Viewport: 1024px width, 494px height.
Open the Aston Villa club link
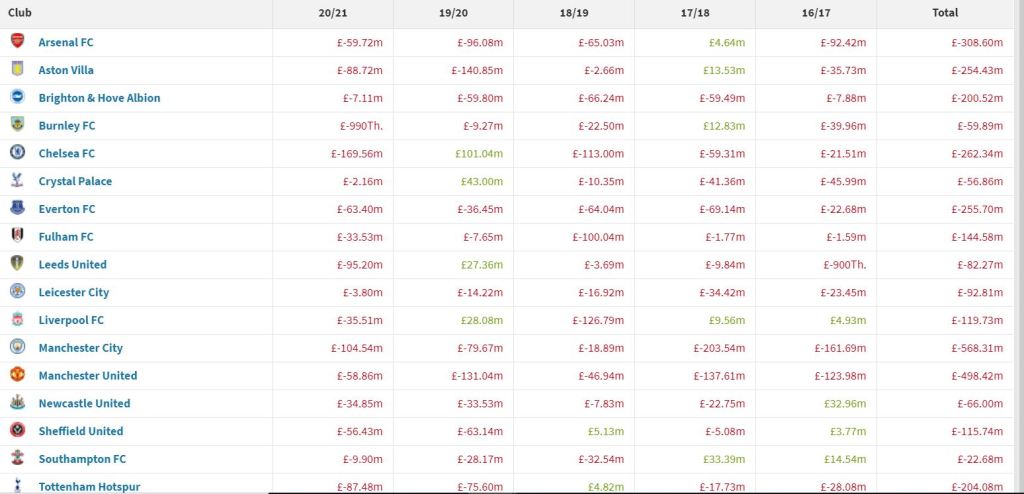coord(66,70)
